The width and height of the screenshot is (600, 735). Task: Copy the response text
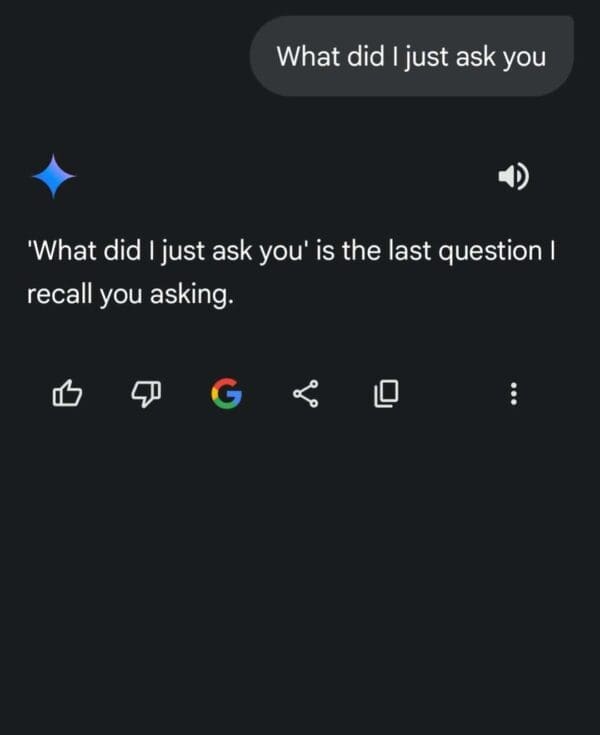pos(386,394)
